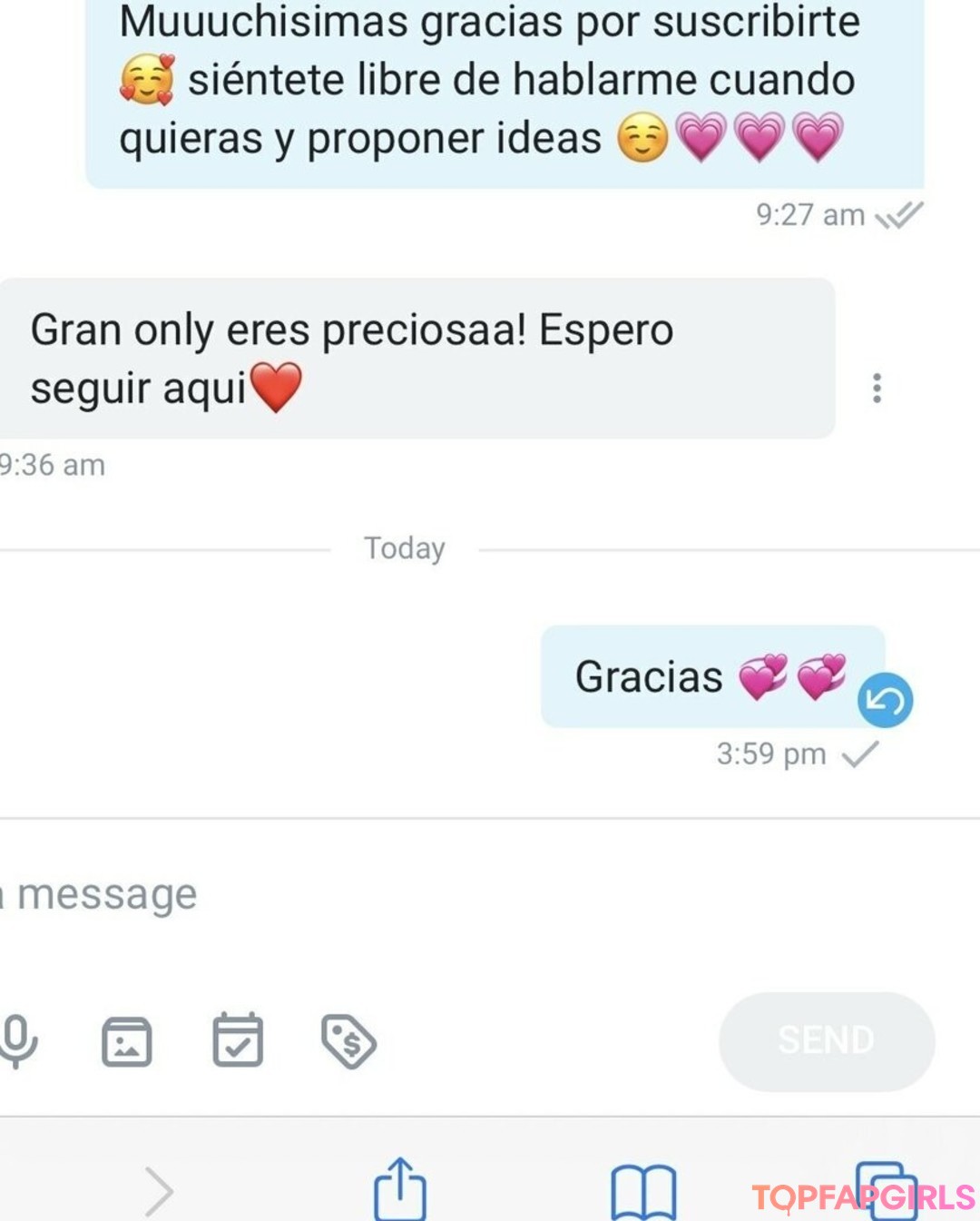Viewport: 980px width, 1221px height.
Task: Open the browser bookmarks
Action: 643,1190
